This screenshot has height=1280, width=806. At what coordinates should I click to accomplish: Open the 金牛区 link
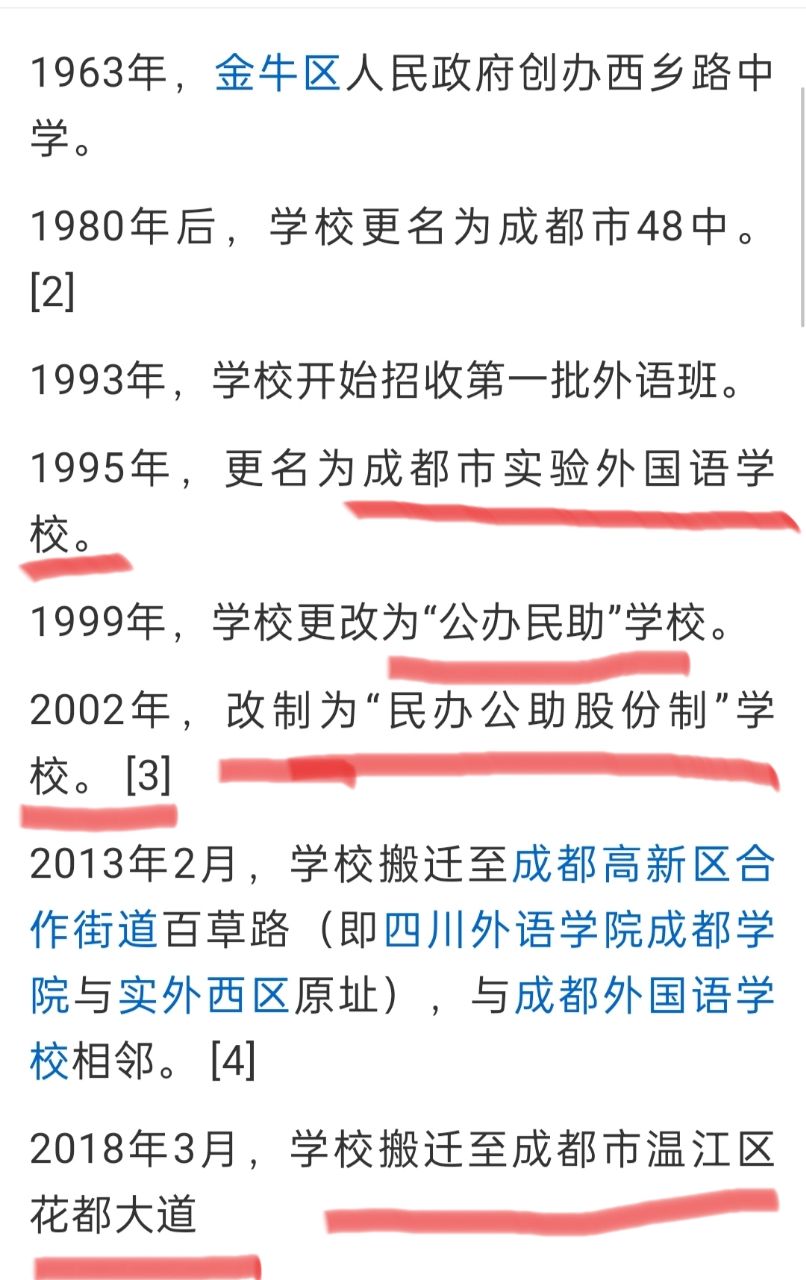279,73
